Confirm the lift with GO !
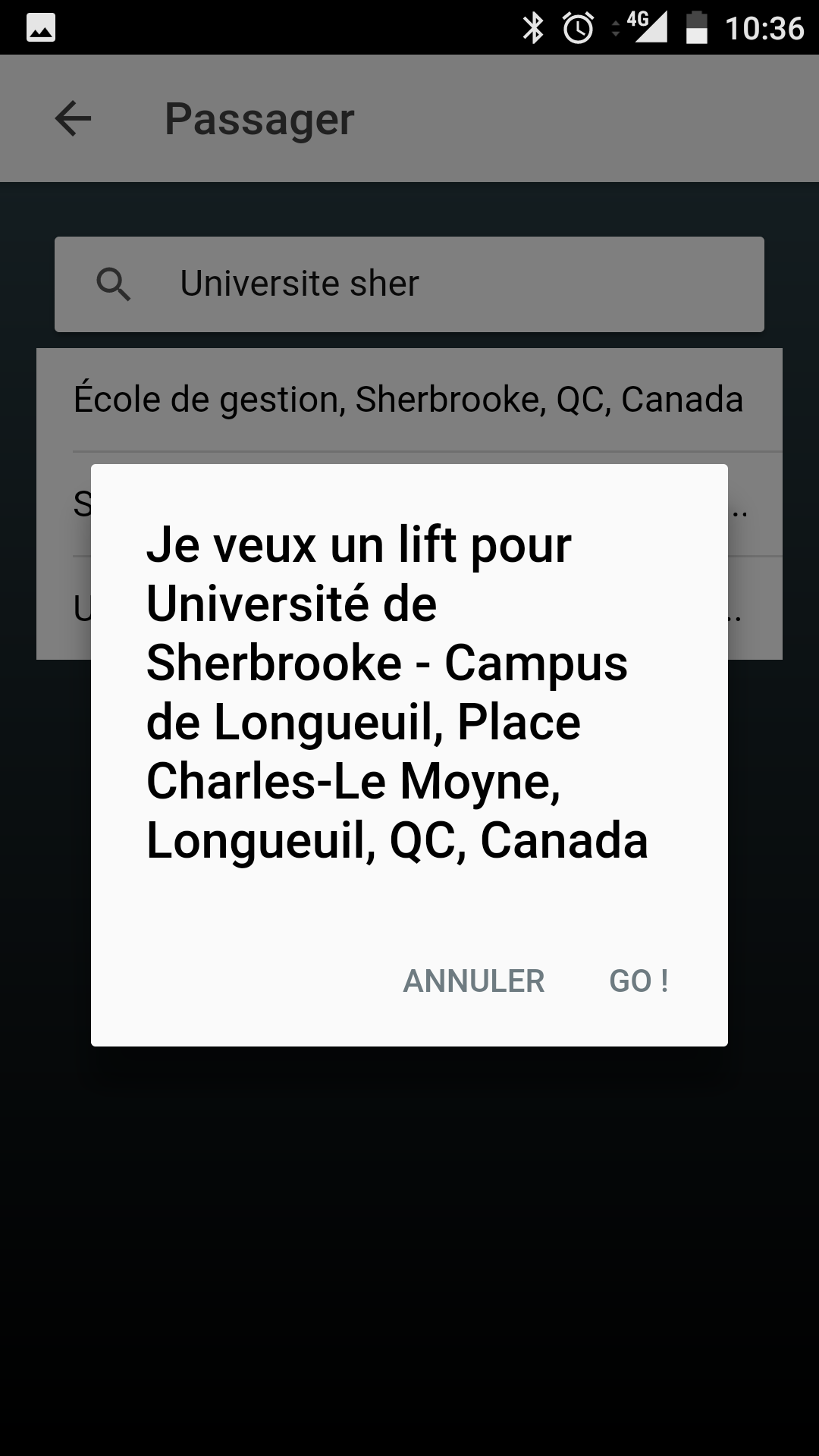Viewport: 819px width, 1456px height. click(639, 981)
